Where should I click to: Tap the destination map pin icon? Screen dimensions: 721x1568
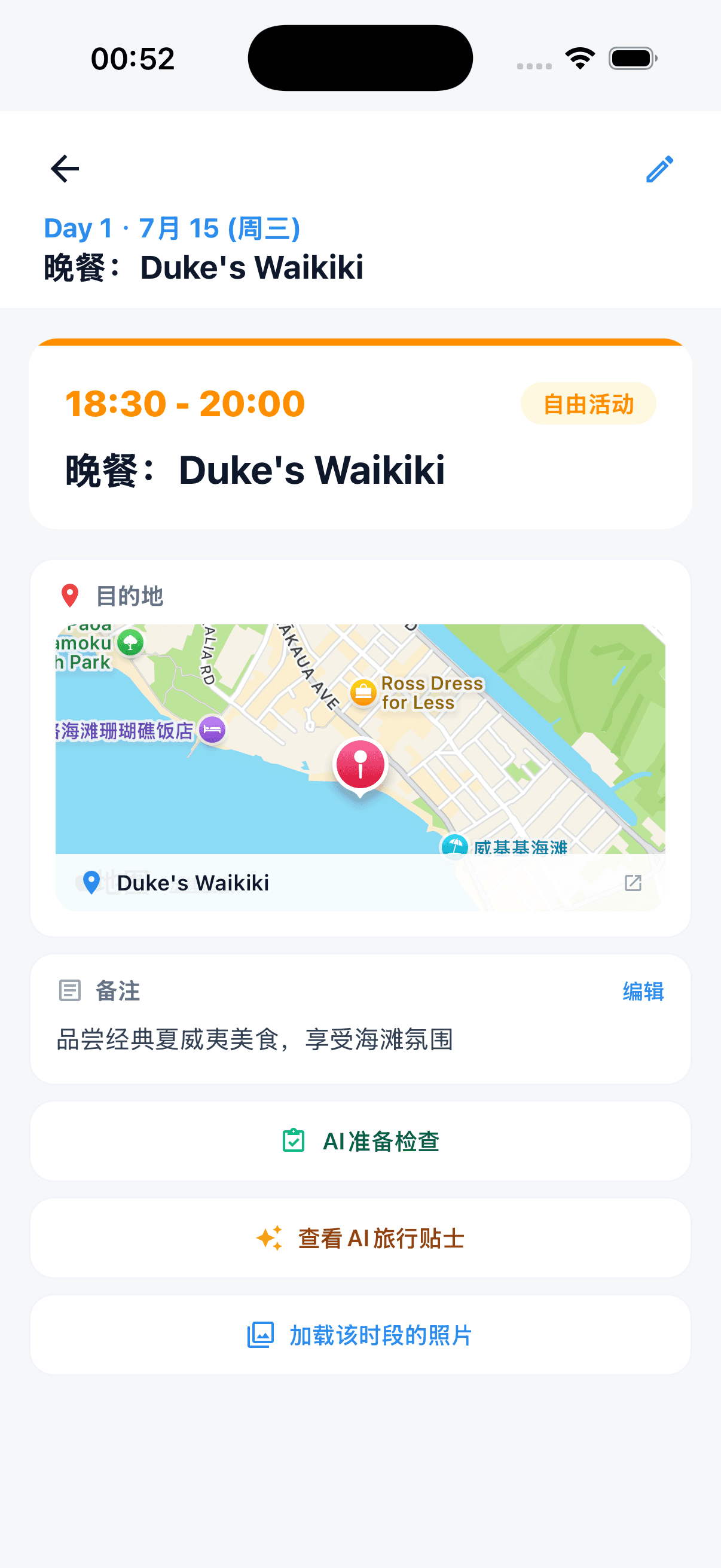[x=70, y=594]
